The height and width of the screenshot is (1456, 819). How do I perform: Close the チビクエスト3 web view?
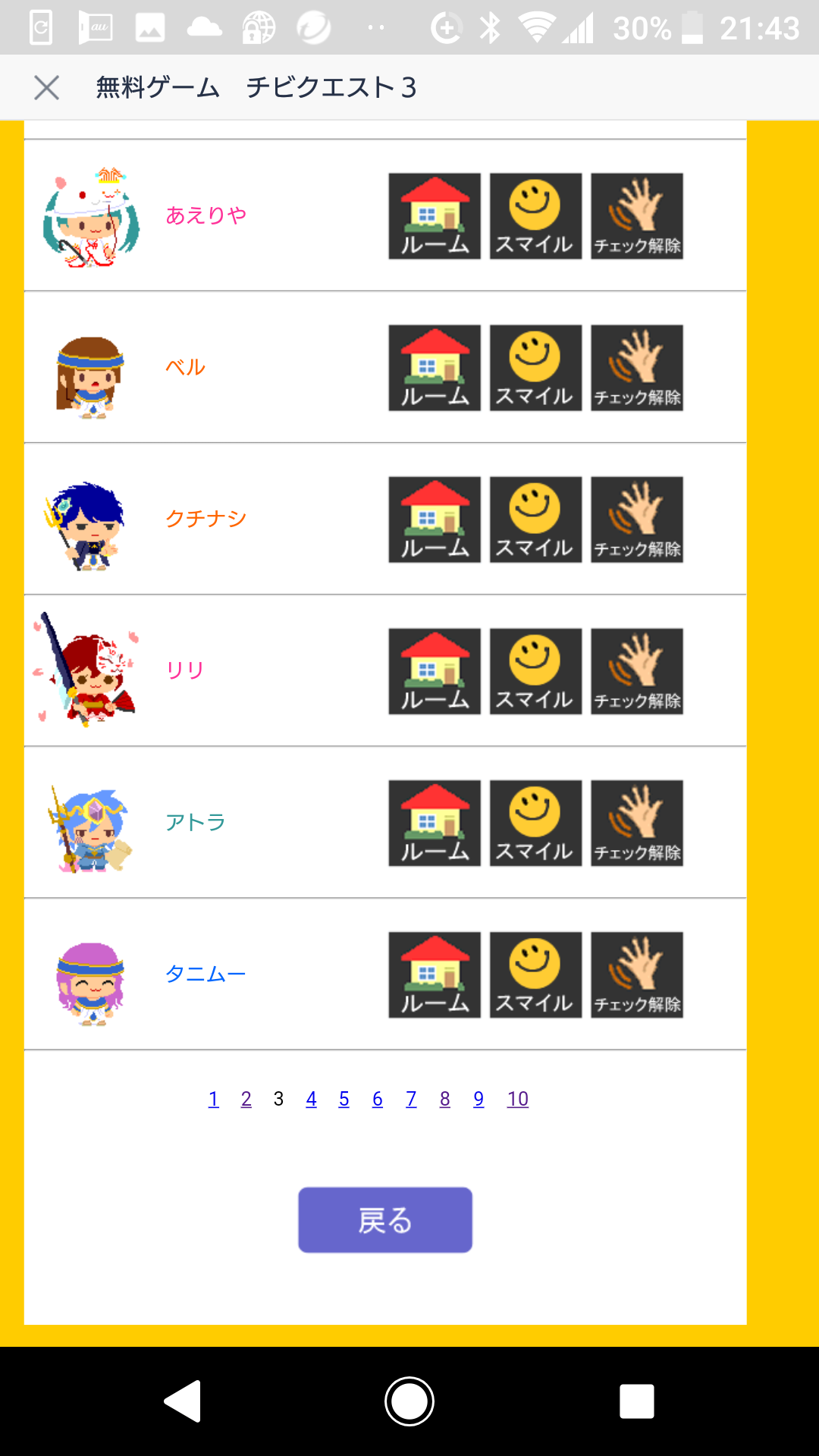point(46,88)
